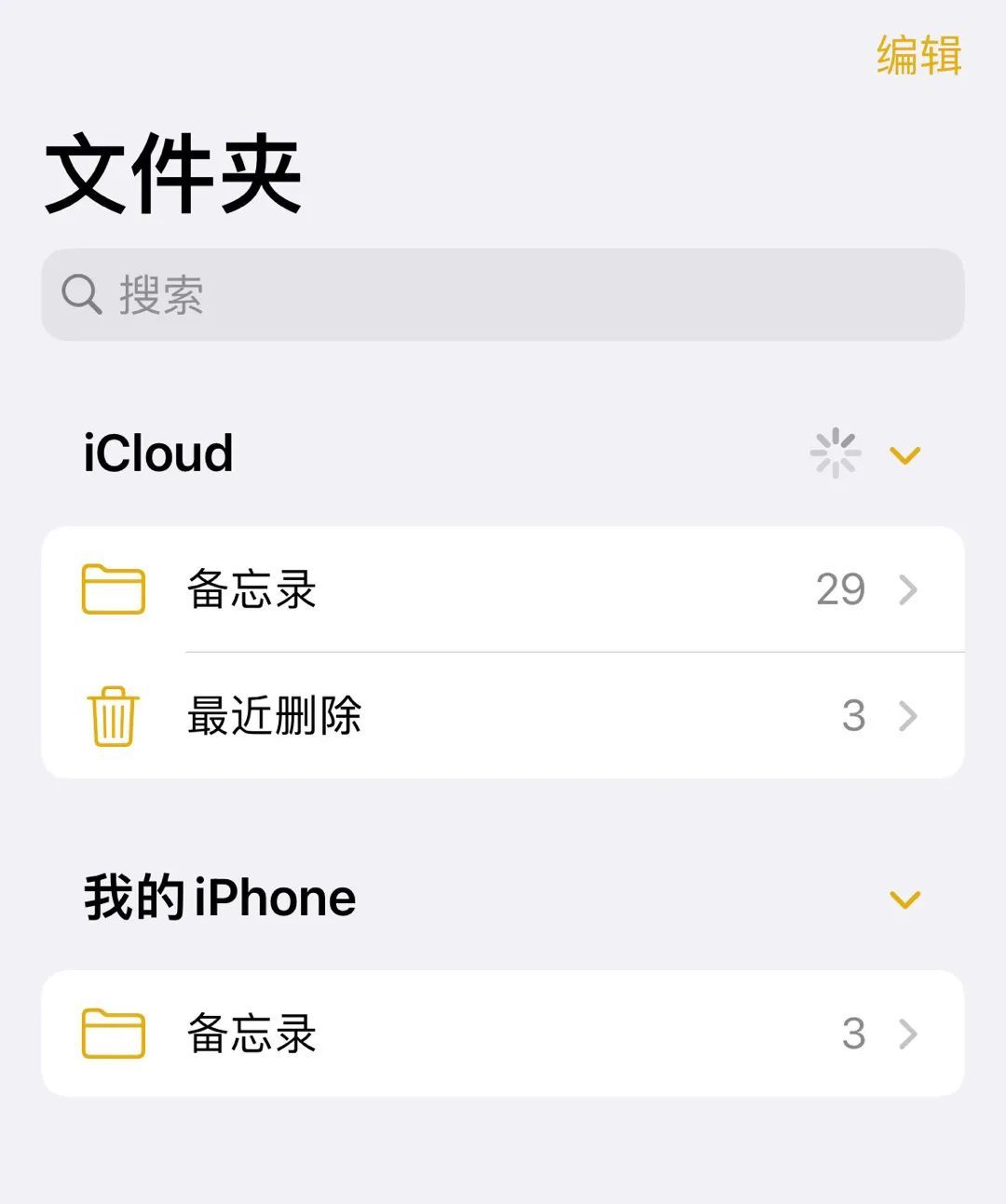Tap the chevron on 我的 iPhone 备忘录 row
The width and height of the screenshot is (1006, 1204).
click(907, 1034)
